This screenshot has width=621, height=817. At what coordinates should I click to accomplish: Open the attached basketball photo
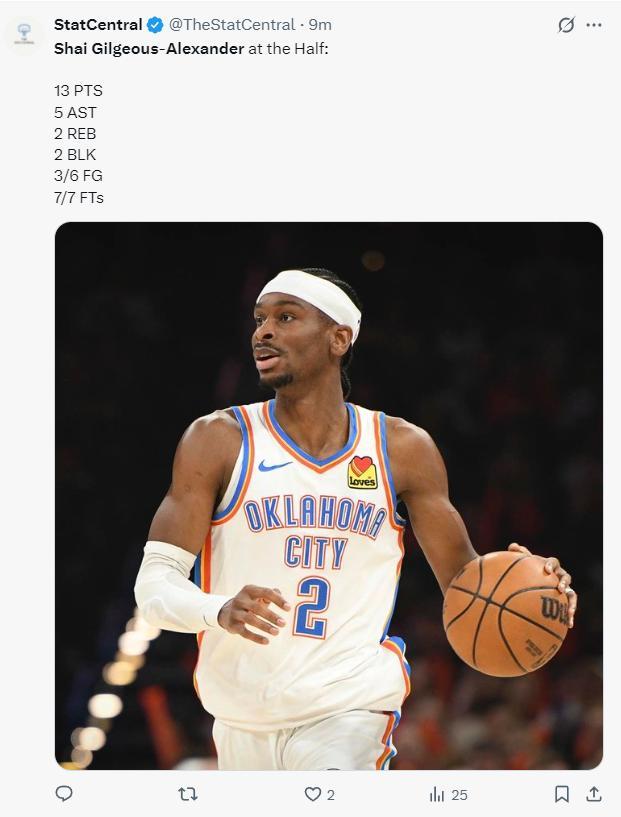[328, 495]
